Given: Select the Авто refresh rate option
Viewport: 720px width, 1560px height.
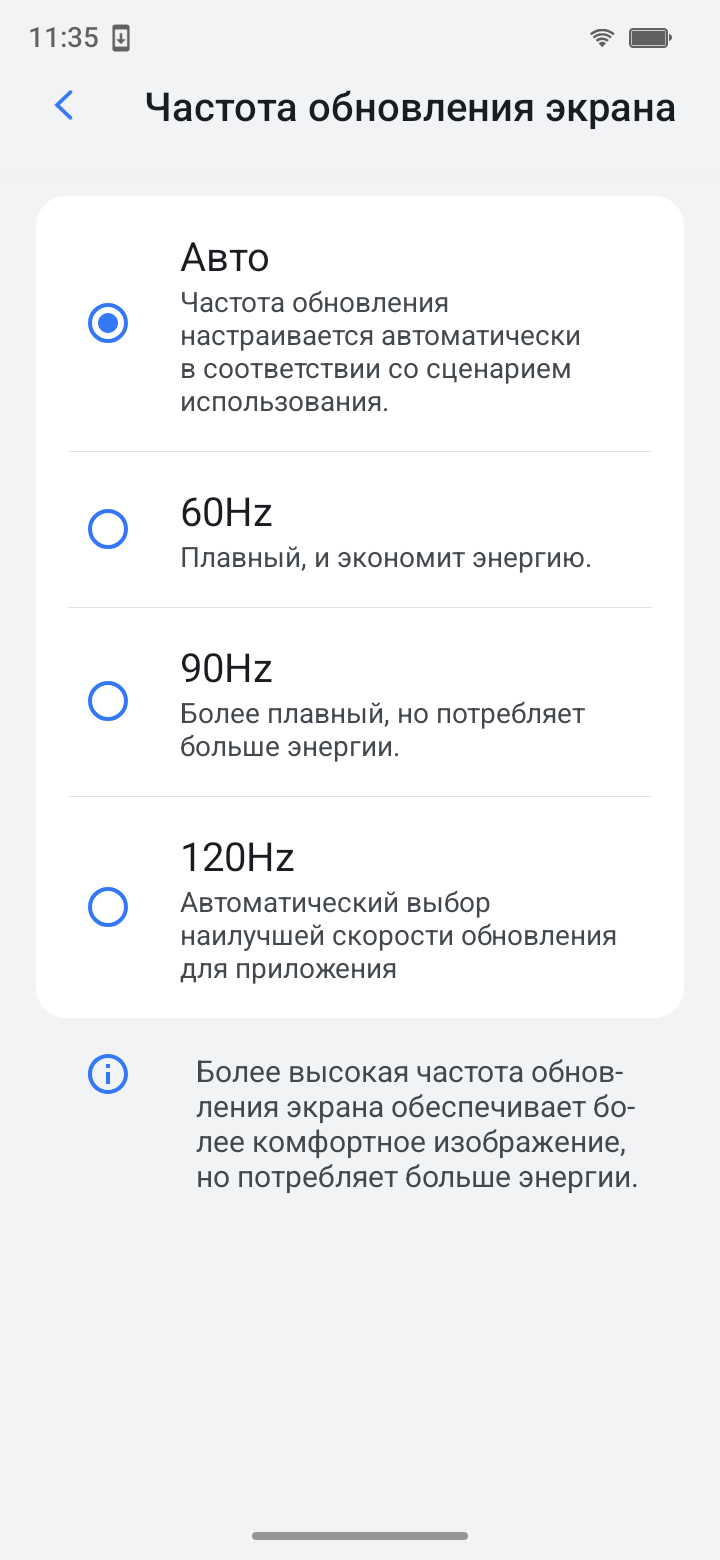Looking at the screenshot, I should 108,324.
